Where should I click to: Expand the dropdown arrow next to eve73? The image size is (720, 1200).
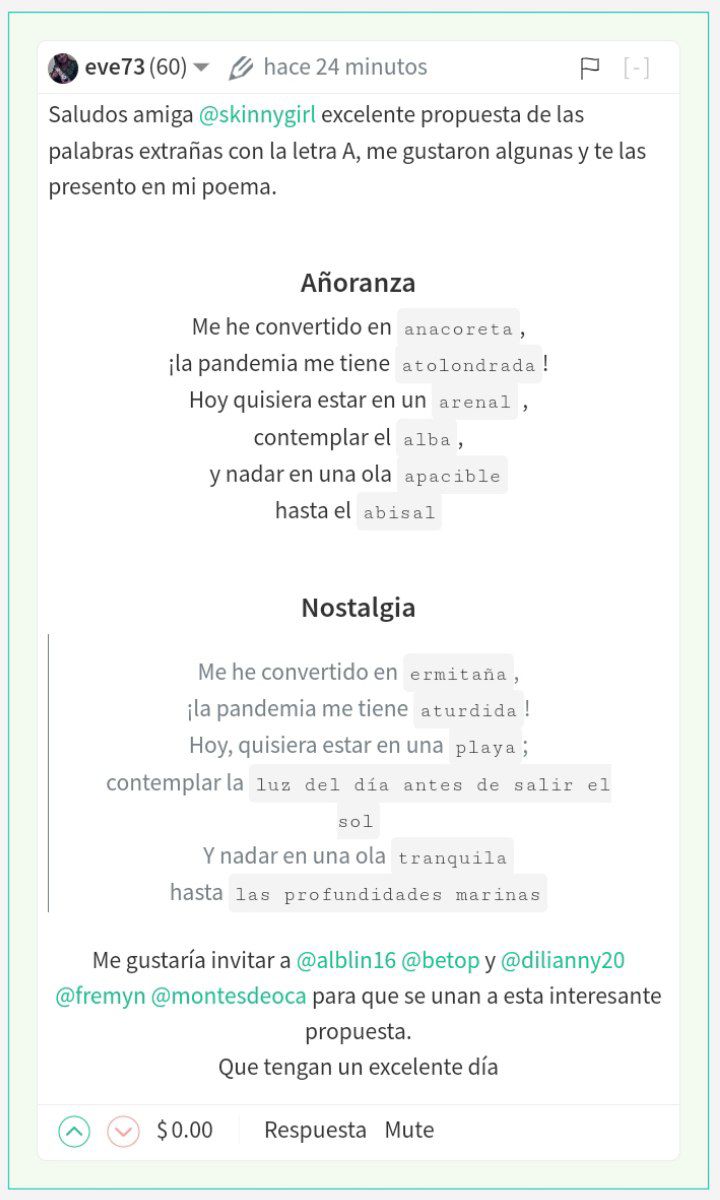click(201, 68)
